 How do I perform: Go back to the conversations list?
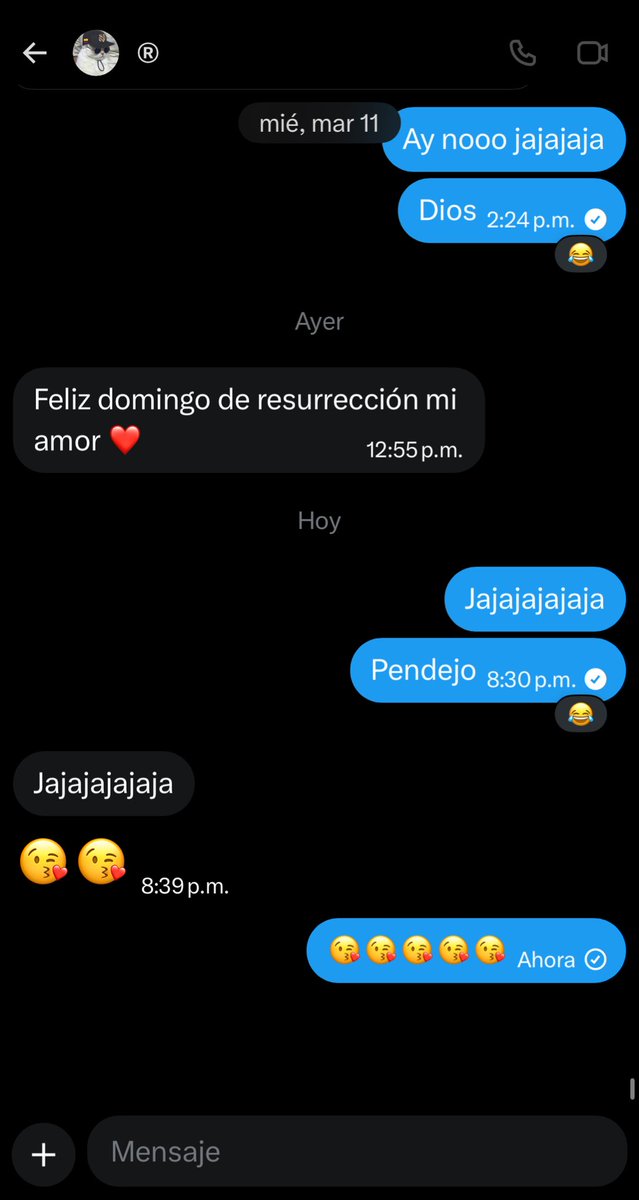(x=35, y=53)
